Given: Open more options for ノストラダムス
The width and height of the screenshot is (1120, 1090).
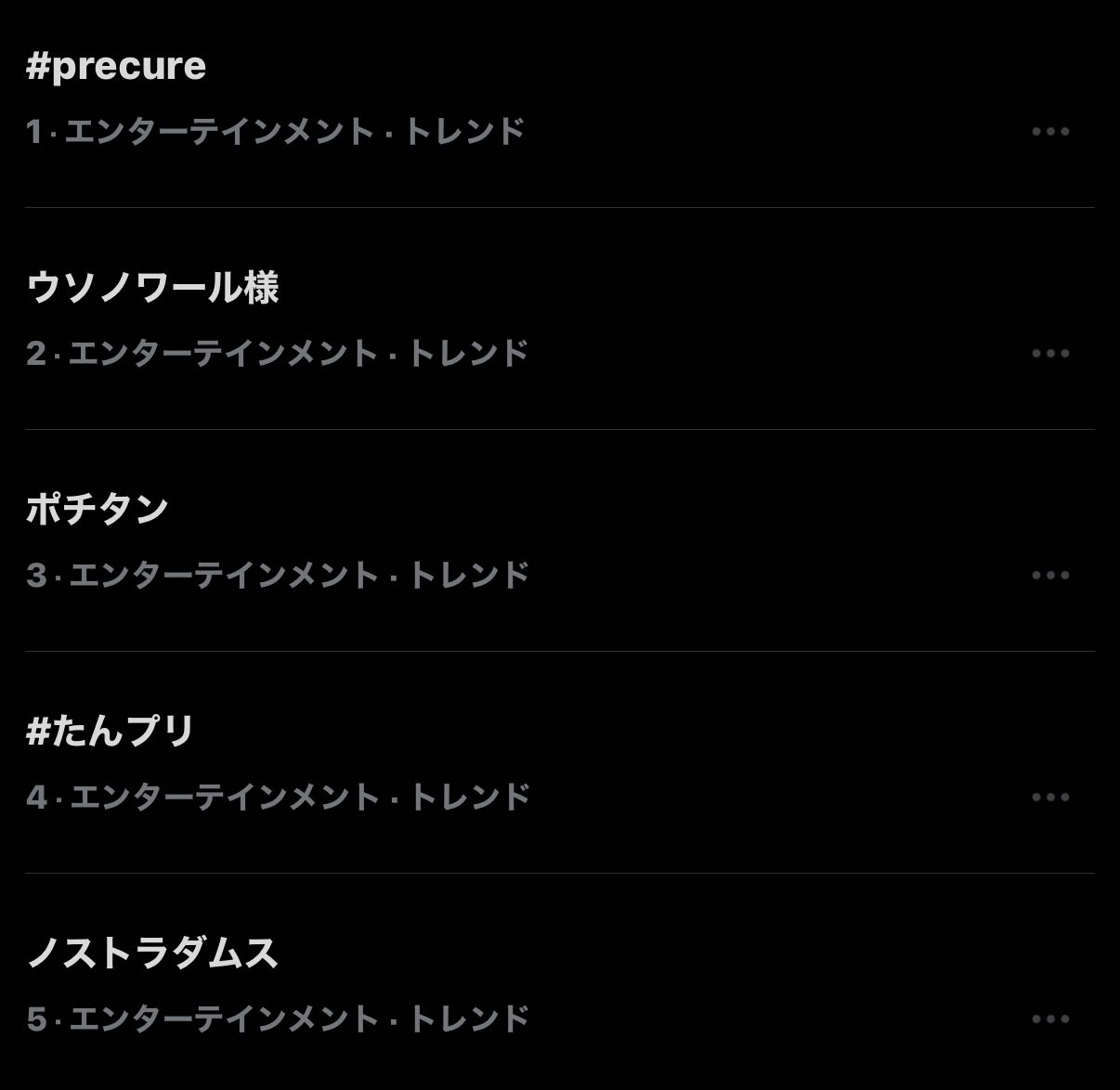Looking at the screenshot, I should coord(1050,1019).
